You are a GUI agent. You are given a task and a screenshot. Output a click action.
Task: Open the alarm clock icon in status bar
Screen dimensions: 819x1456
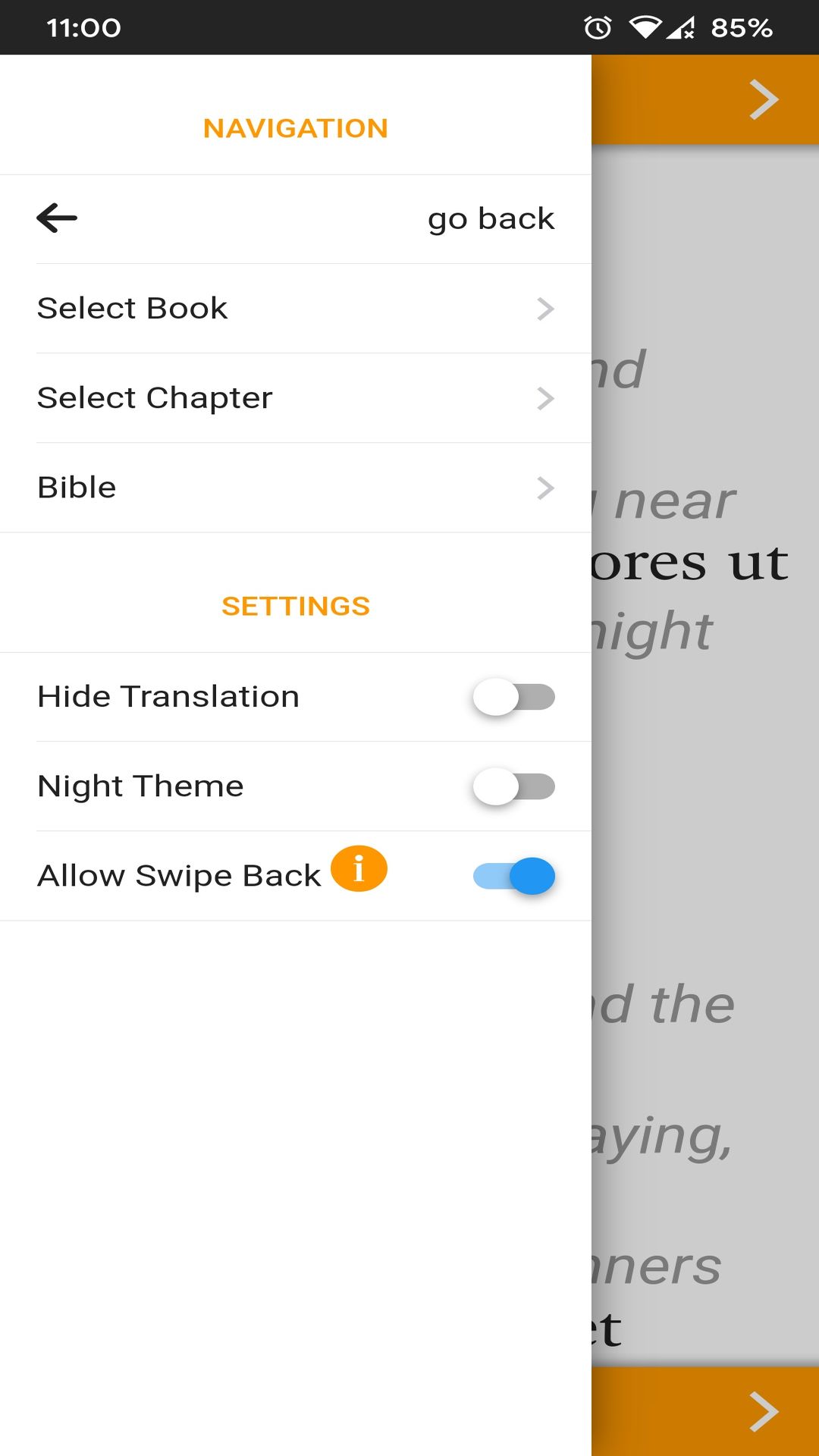coord(596,27)
